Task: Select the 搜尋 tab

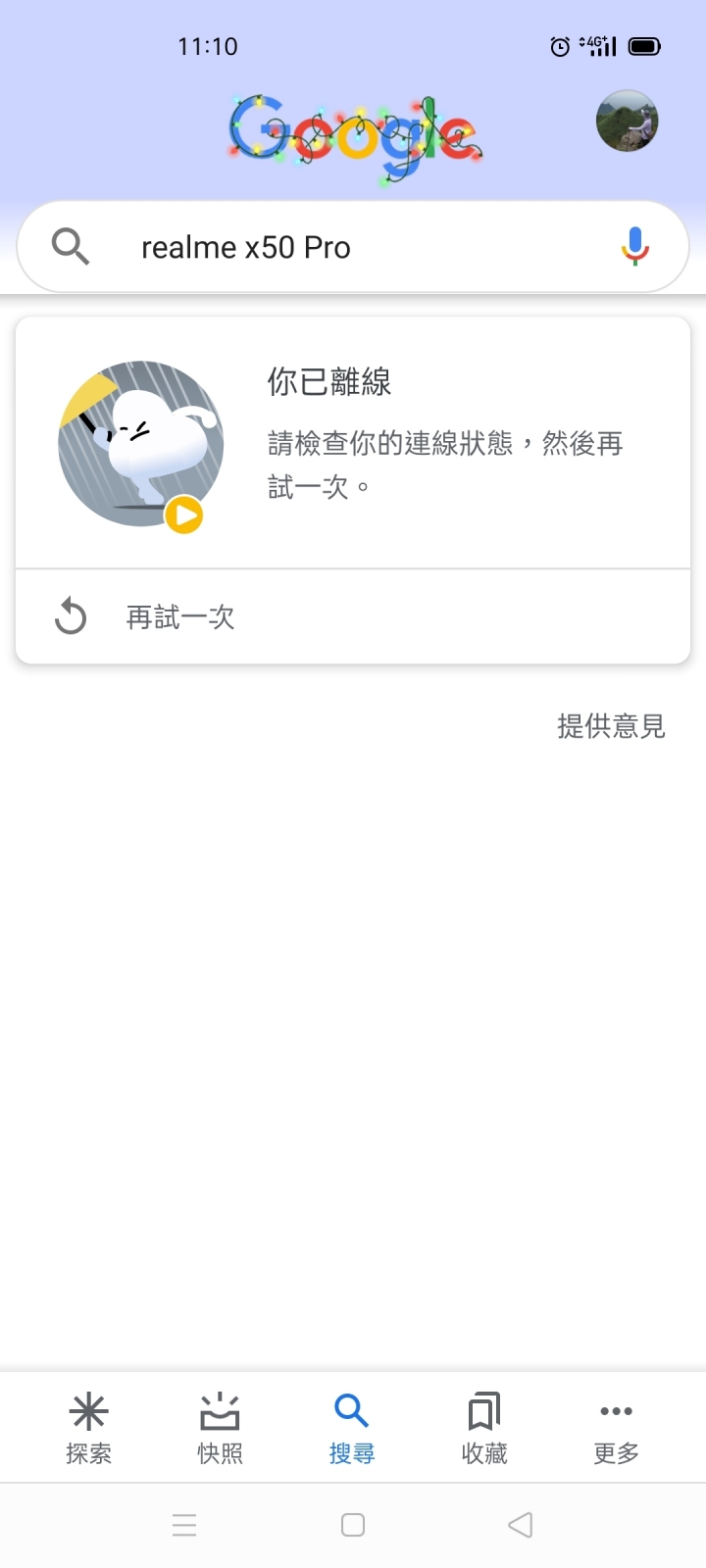Action: pyautogui.click(x=352, y=1429)
